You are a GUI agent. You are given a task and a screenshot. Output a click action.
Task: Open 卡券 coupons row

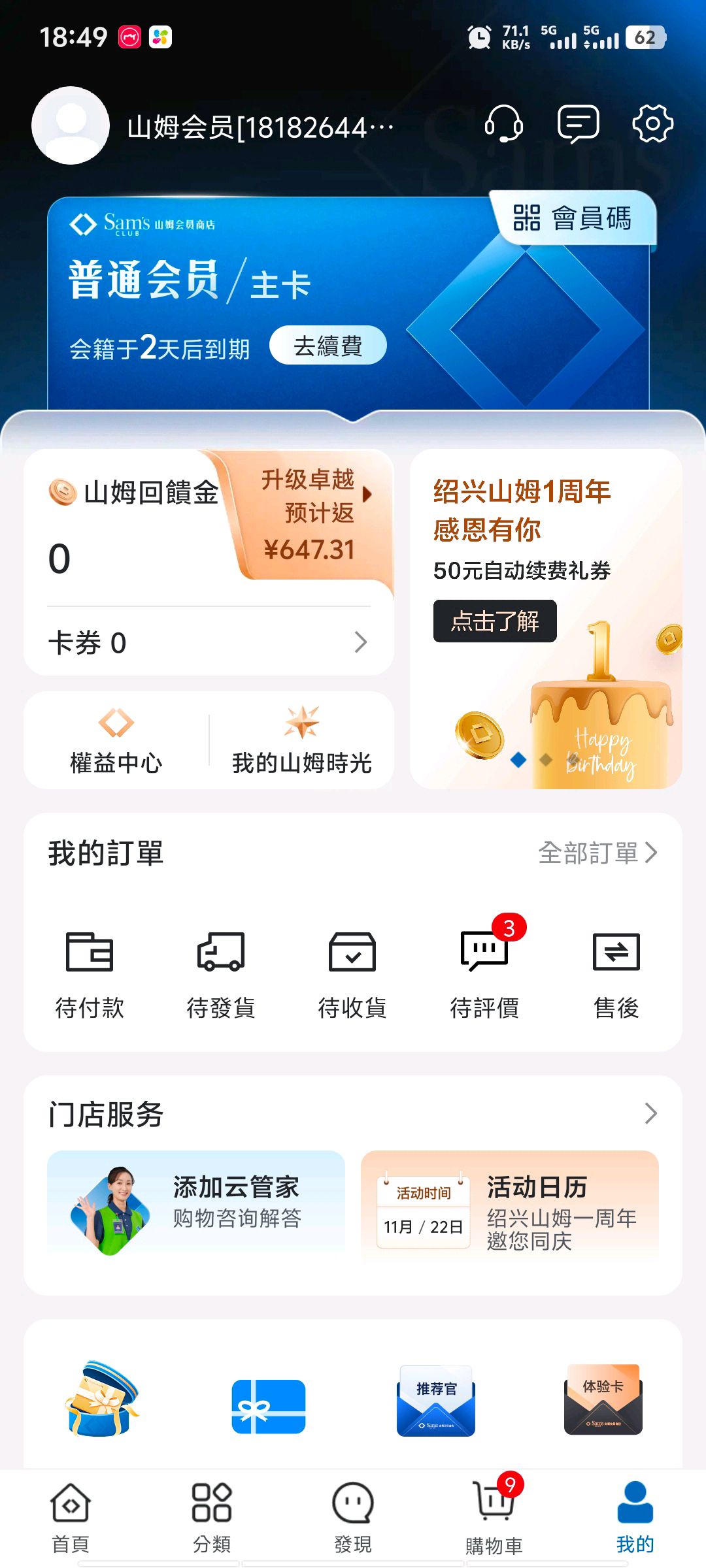pos(208,643)
